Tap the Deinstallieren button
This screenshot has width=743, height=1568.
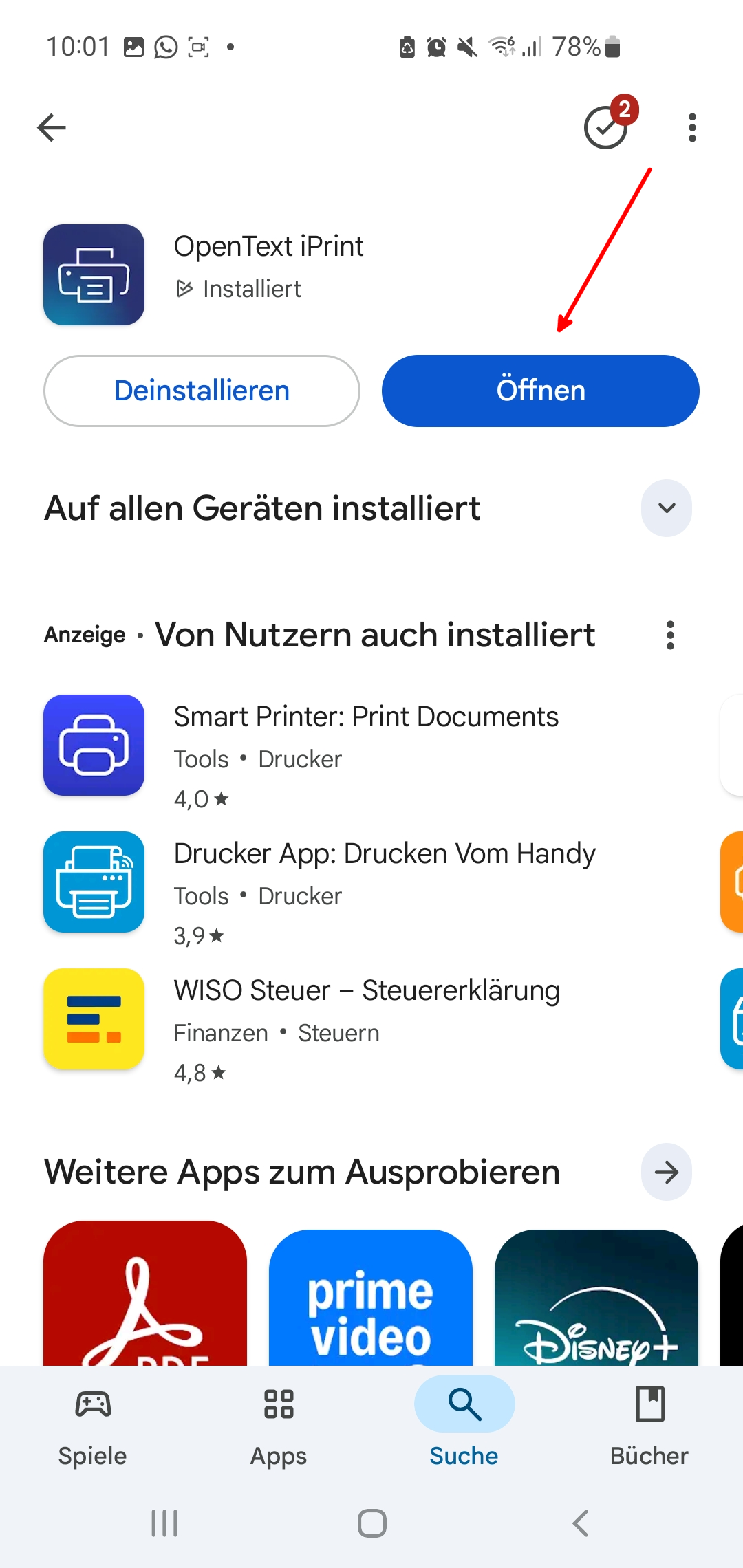point(202,391)
